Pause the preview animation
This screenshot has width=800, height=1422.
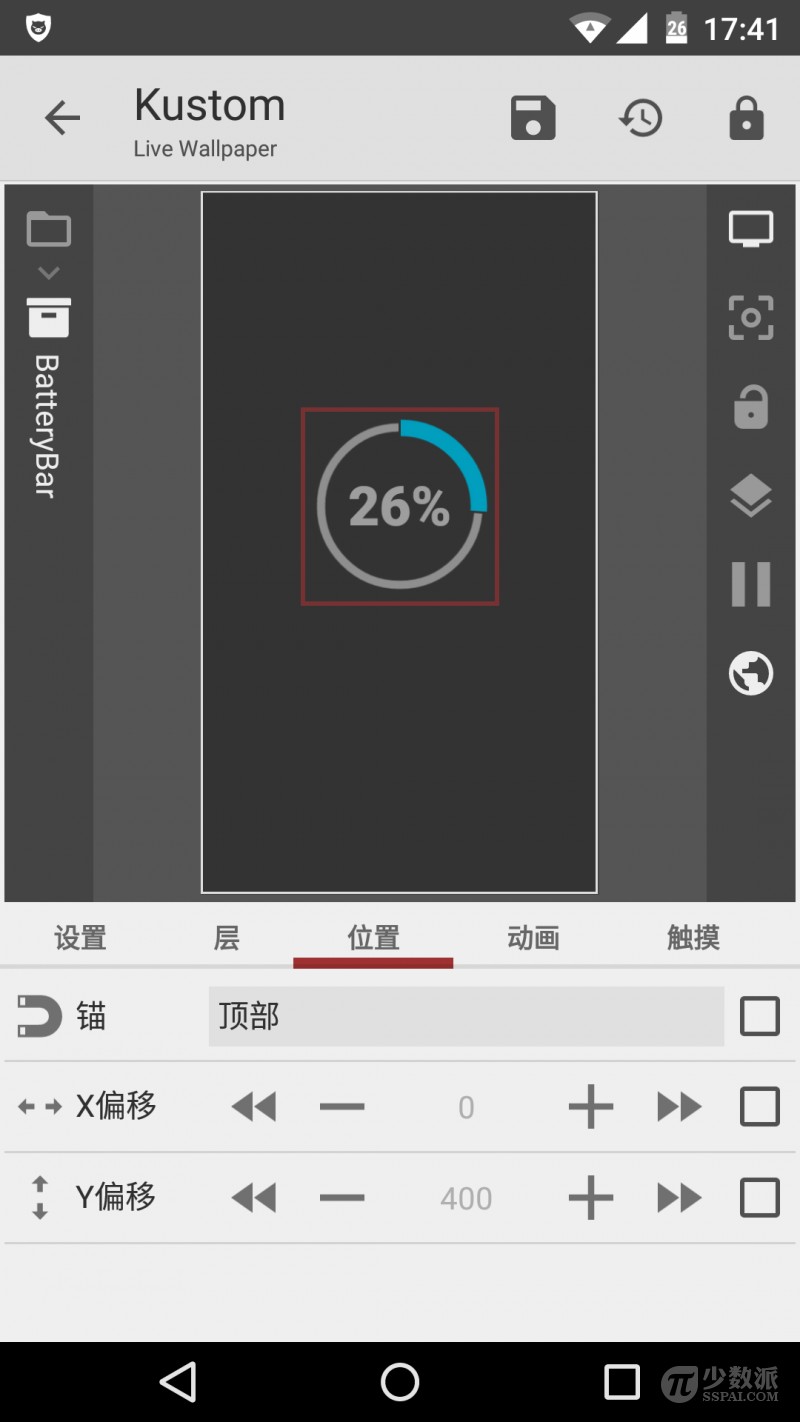click(750, 584)
